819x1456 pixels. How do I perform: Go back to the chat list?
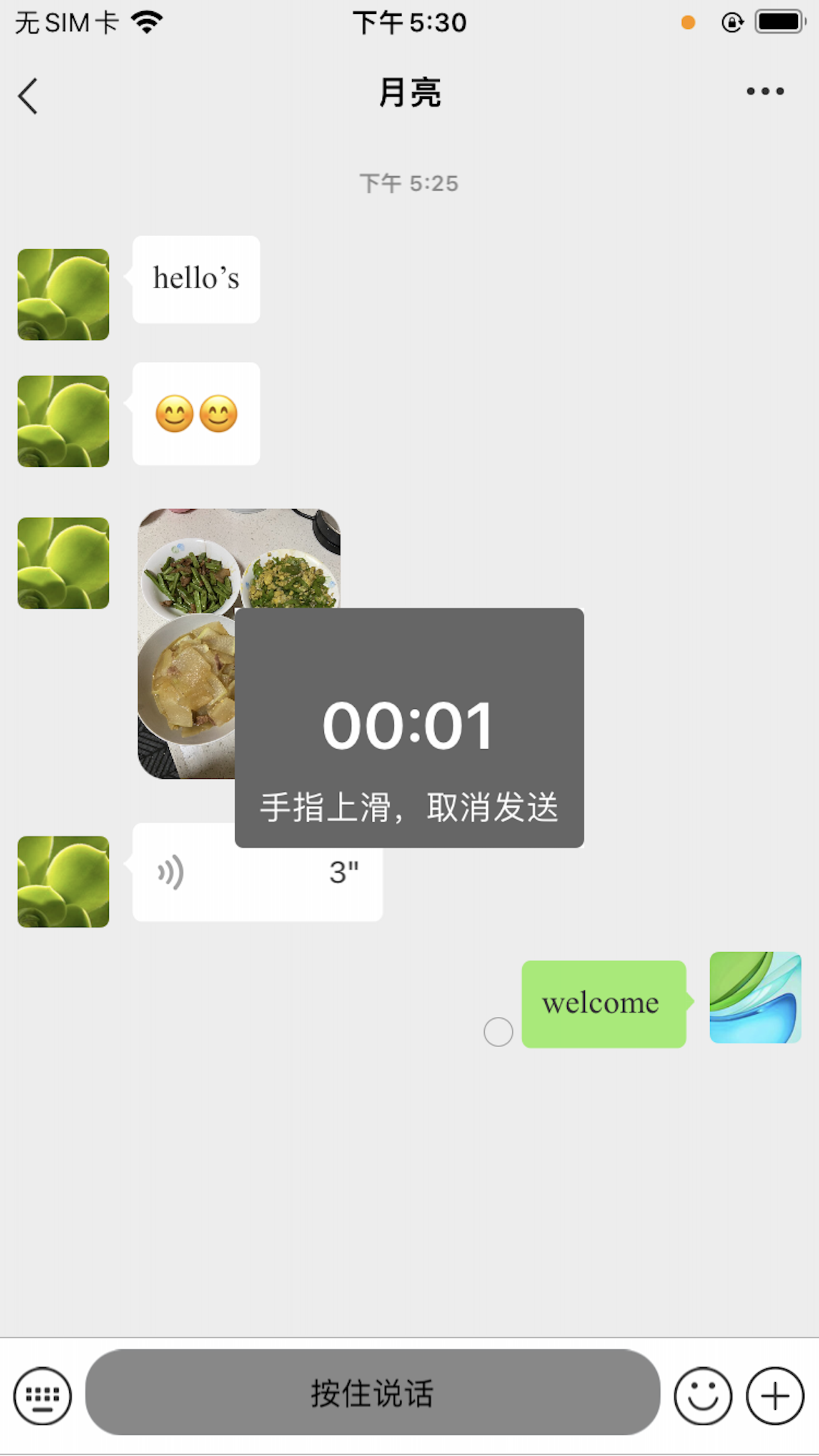point(28,96)
